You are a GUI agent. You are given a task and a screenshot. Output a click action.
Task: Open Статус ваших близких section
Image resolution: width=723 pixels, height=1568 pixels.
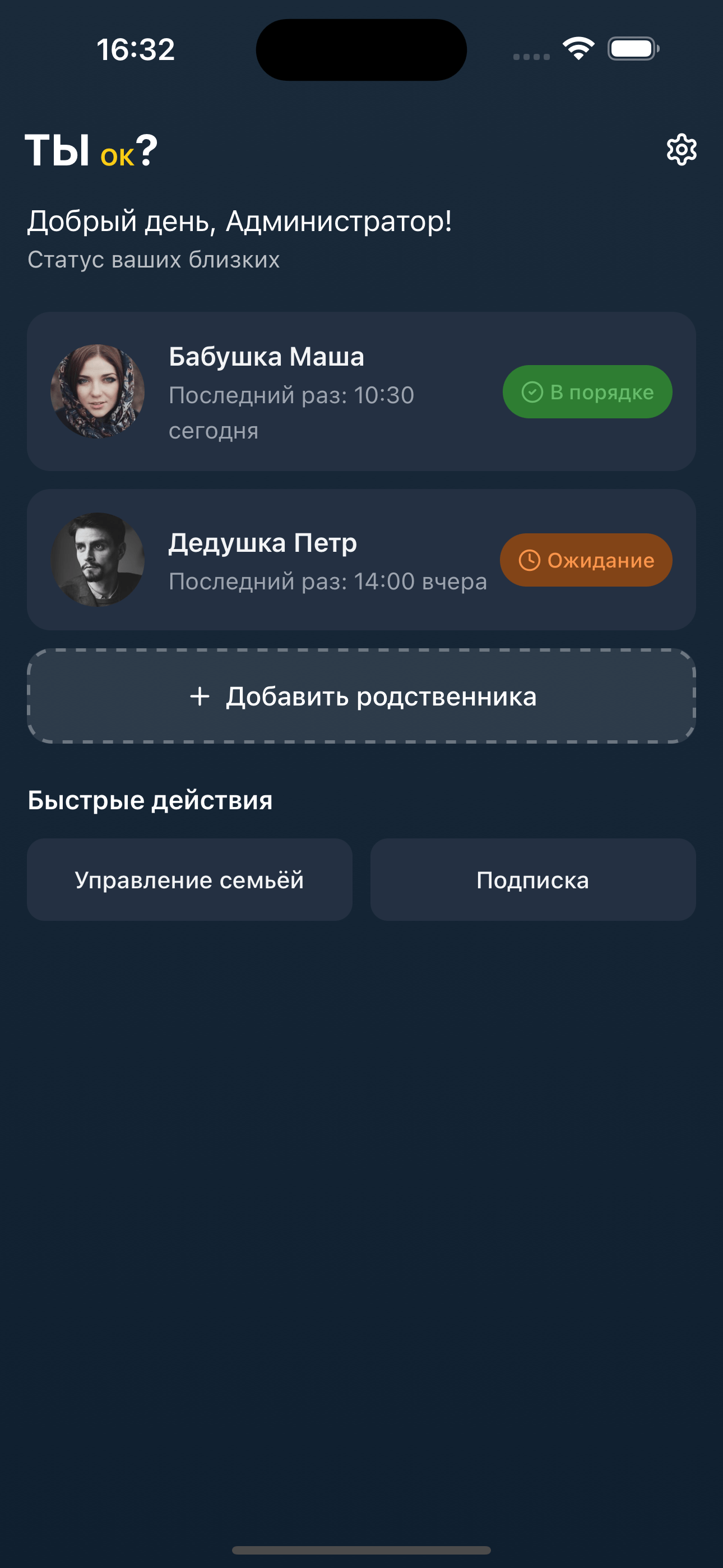(x=152, y=261)
